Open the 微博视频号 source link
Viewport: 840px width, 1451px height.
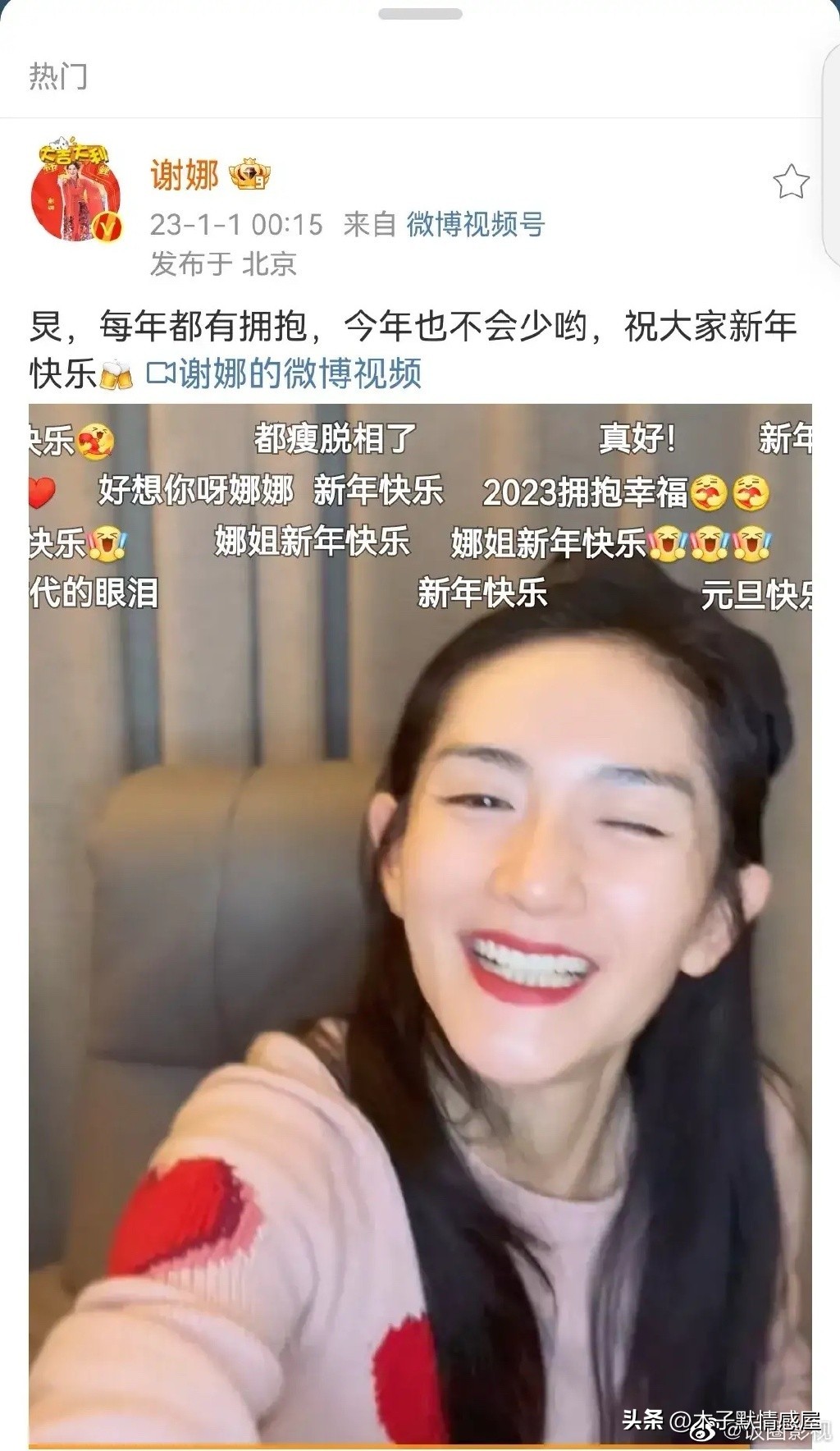[x=476, y=224]
